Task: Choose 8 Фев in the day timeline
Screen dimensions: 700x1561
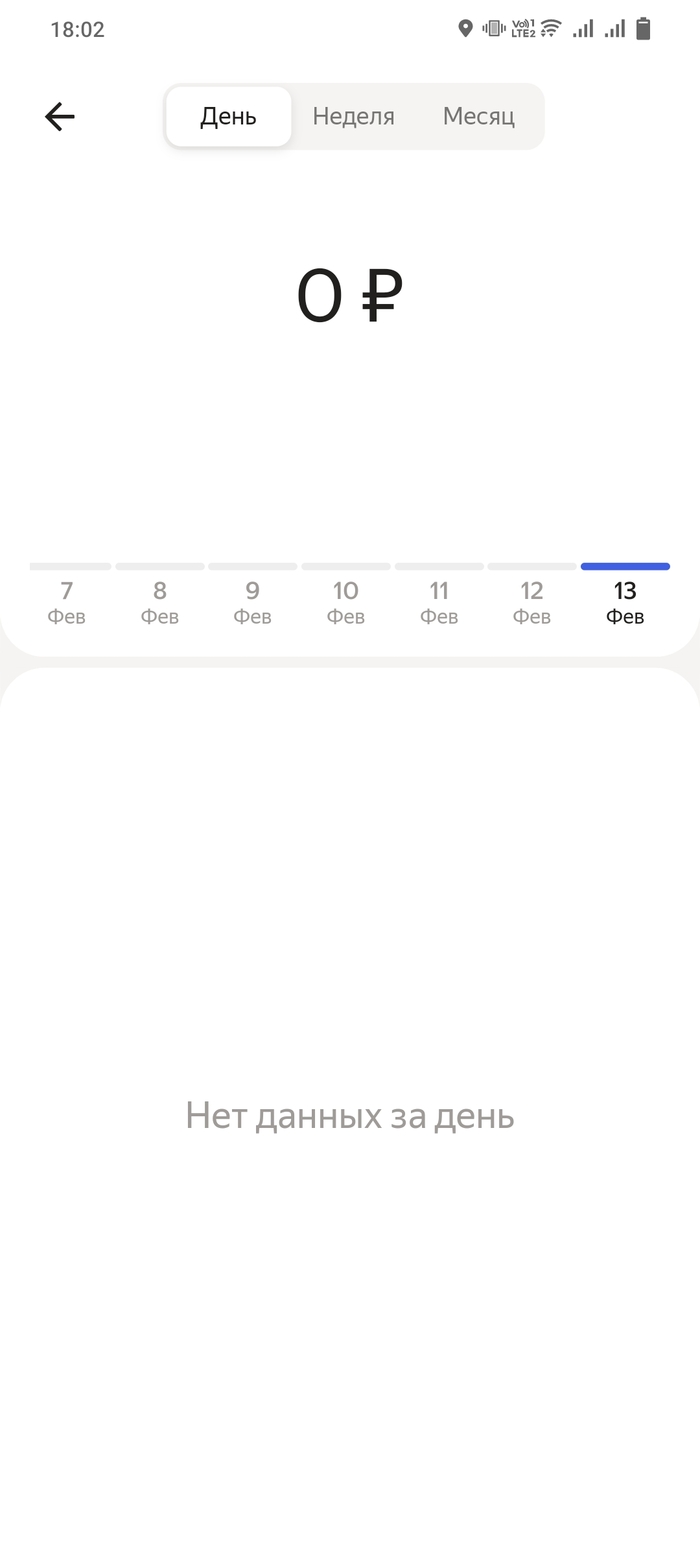Action: 160,602
